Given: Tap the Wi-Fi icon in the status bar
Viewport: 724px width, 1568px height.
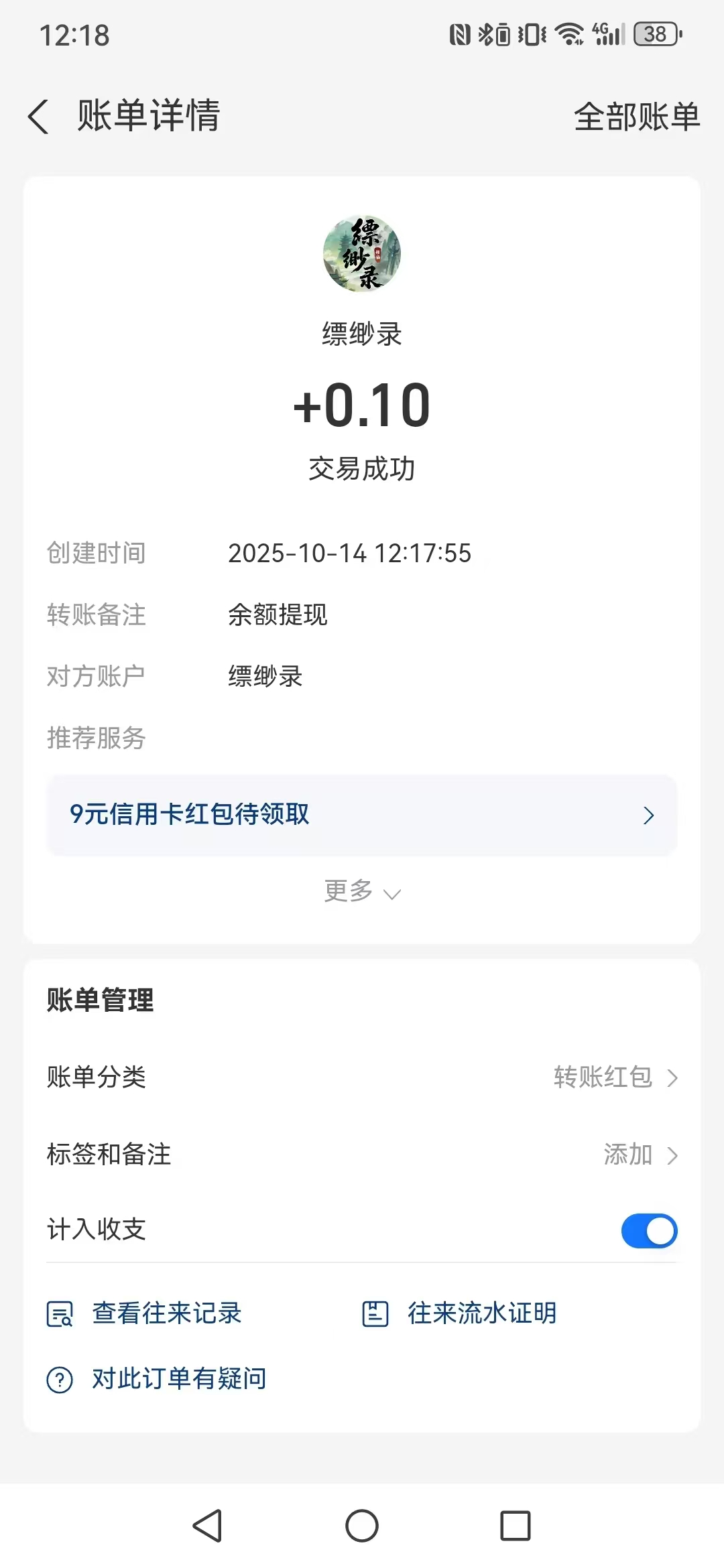Looking at the screenshot, I should click(x=569, y=34).
